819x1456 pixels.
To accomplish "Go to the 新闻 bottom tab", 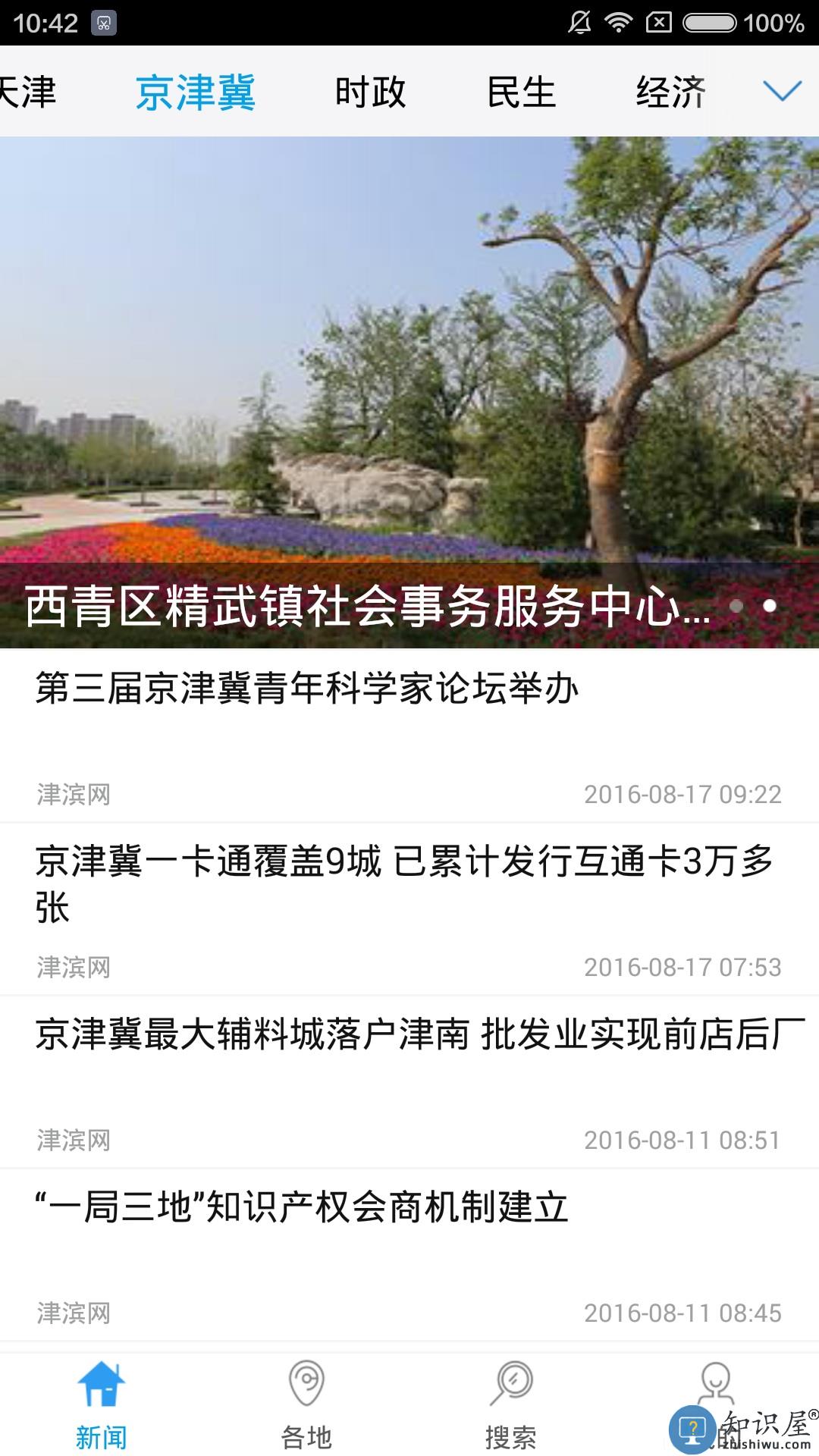I will point(101,1403).
